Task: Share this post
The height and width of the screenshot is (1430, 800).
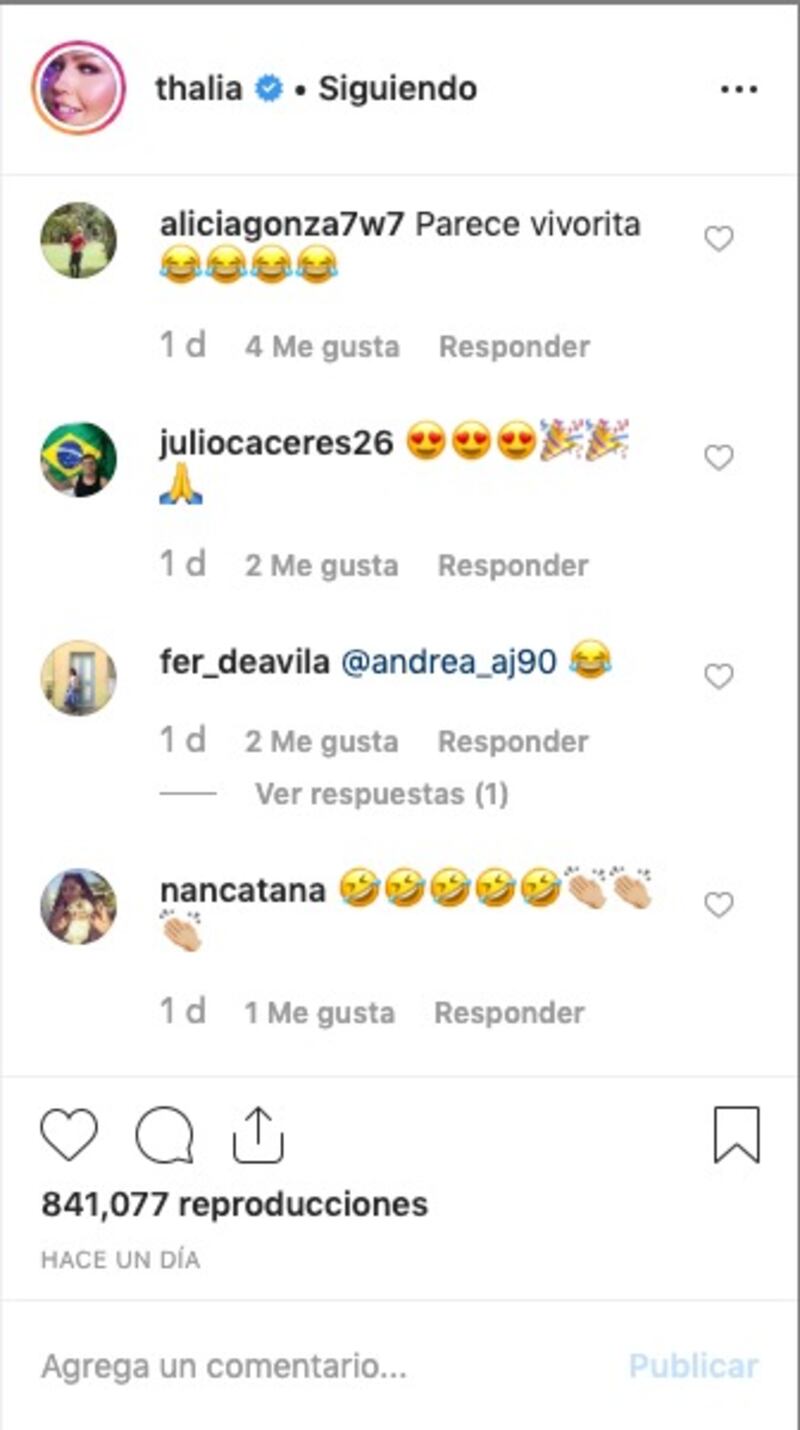Action: click(258, 1136)
